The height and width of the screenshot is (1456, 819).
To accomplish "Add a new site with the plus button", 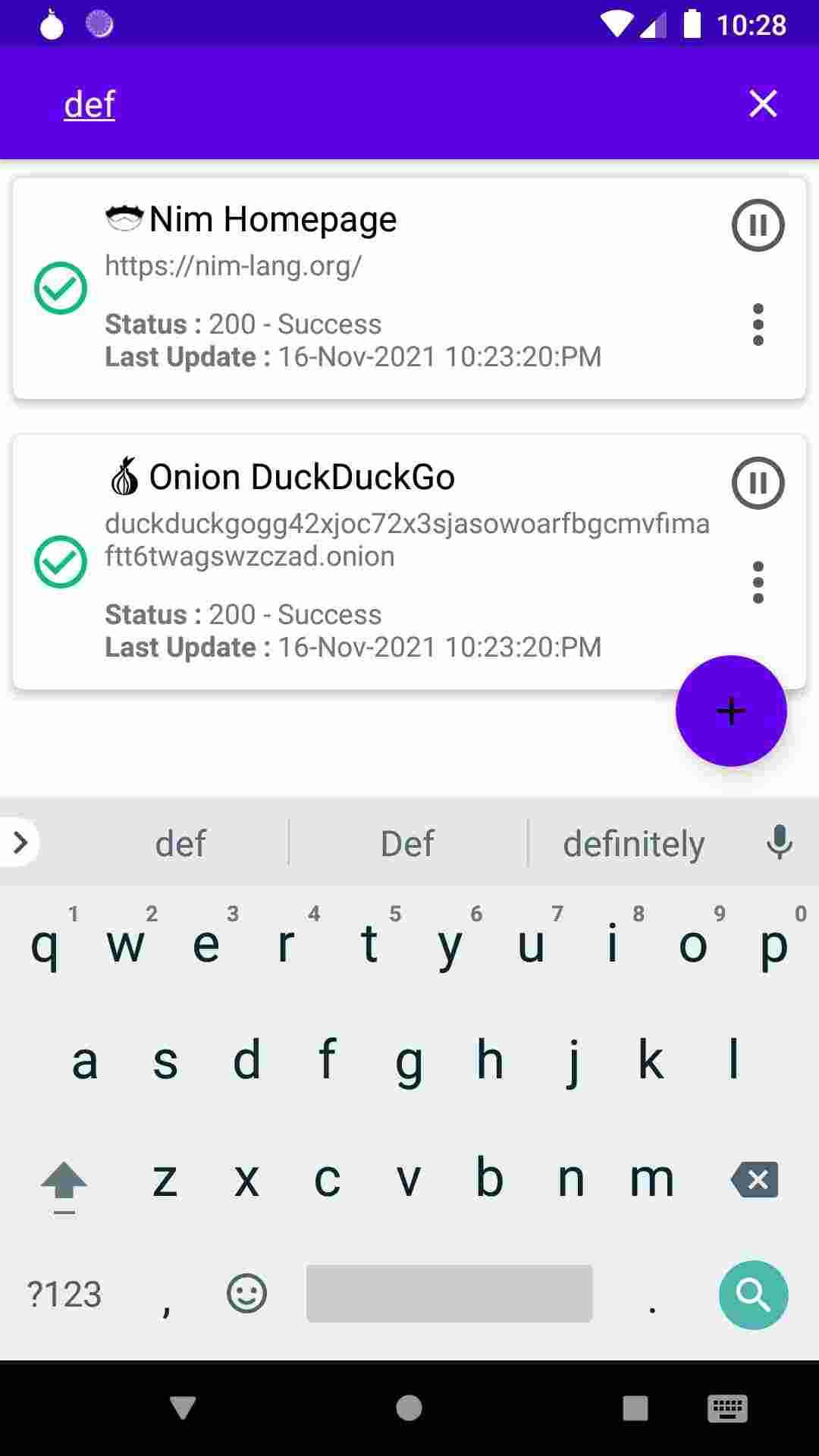I will [730, 711].
